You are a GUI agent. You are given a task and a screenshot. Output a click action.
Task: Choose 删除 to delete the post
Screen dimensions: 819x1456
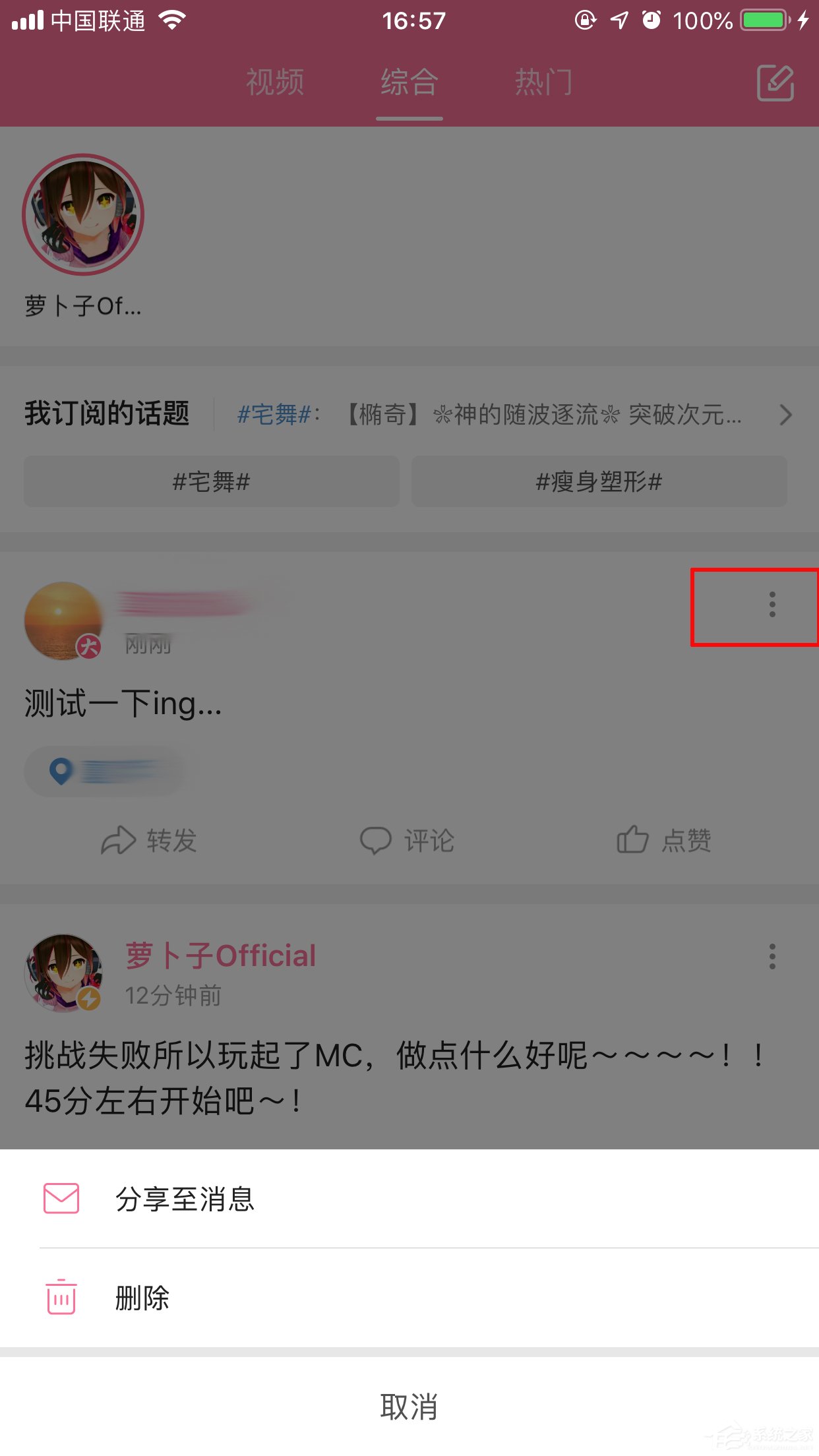pos(142,1298)
